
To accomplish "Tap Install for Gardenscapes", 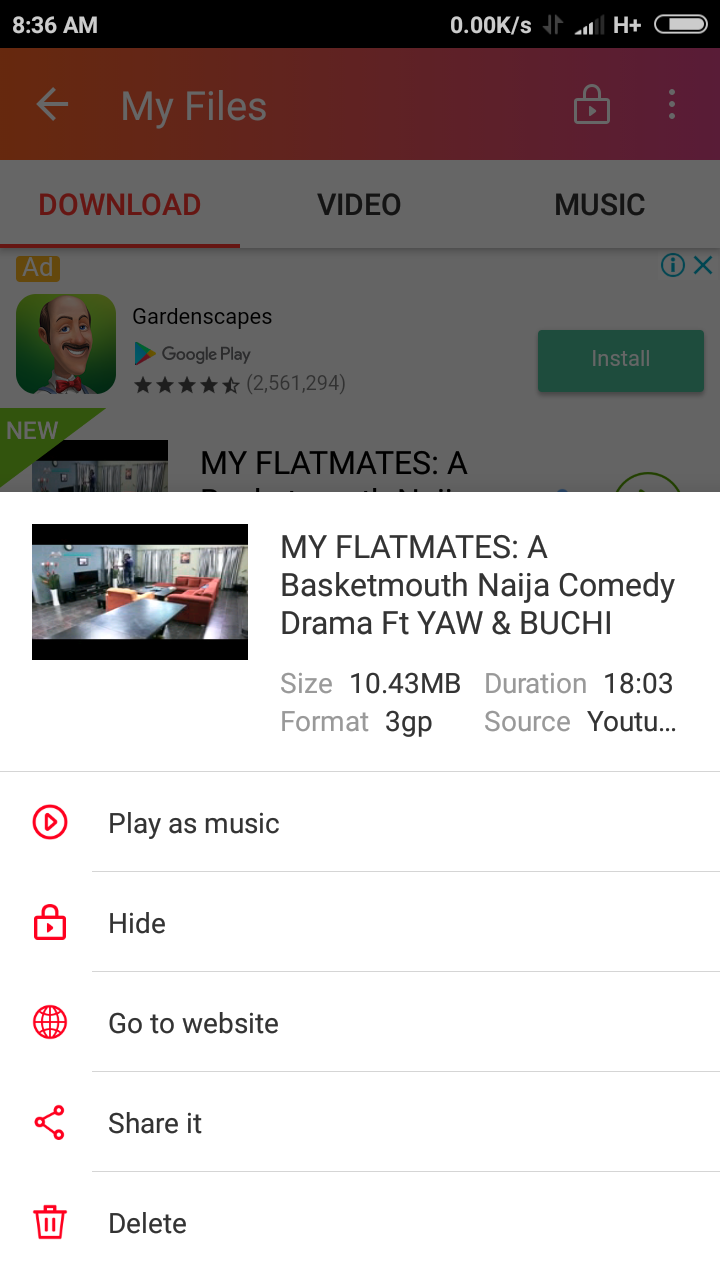I will pyautogui.click(x=620, y=359).
